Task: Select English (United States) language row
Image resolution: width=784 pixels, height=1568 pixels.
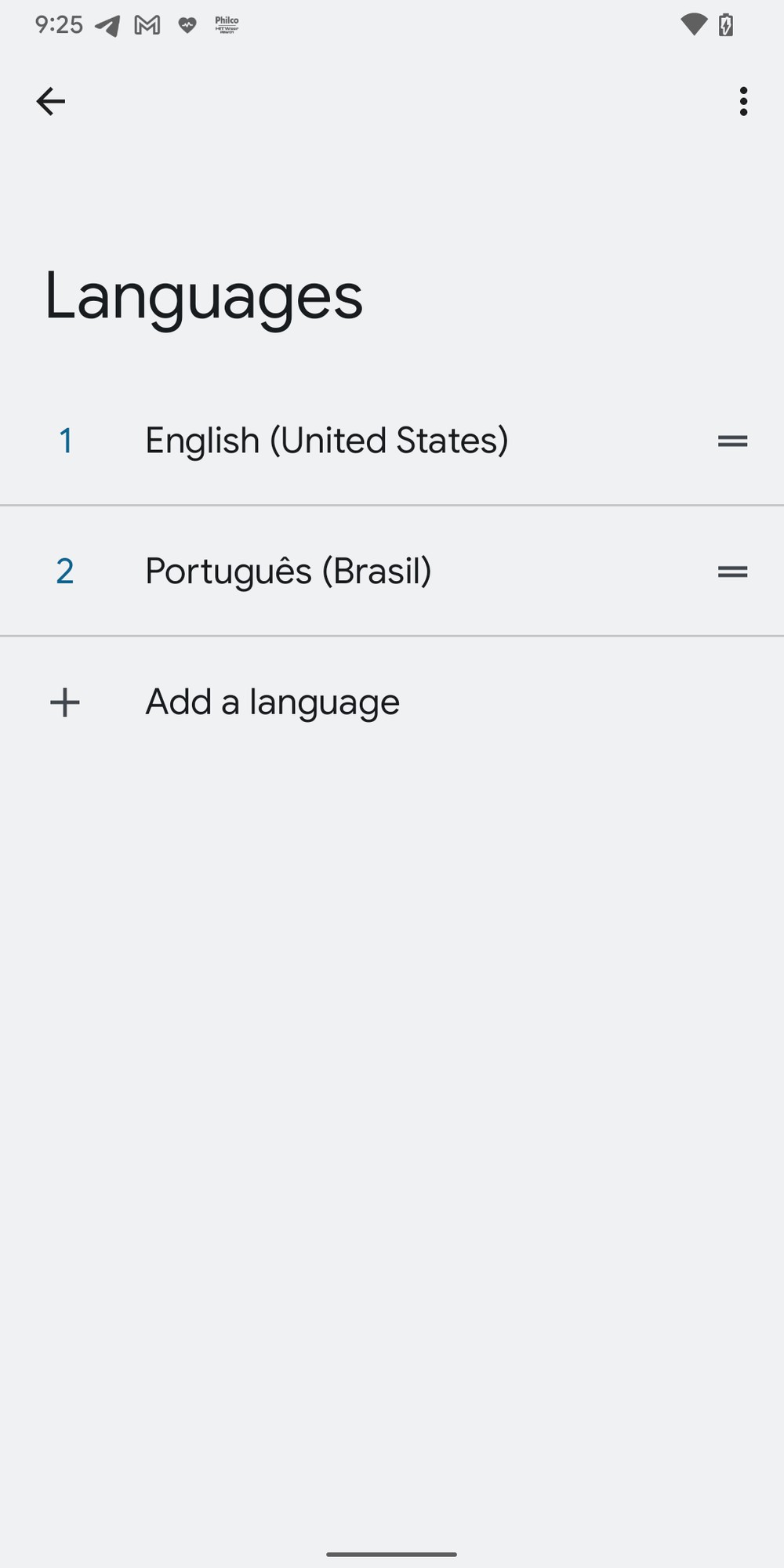Action: pyautogui.click(x=326, y=441)
